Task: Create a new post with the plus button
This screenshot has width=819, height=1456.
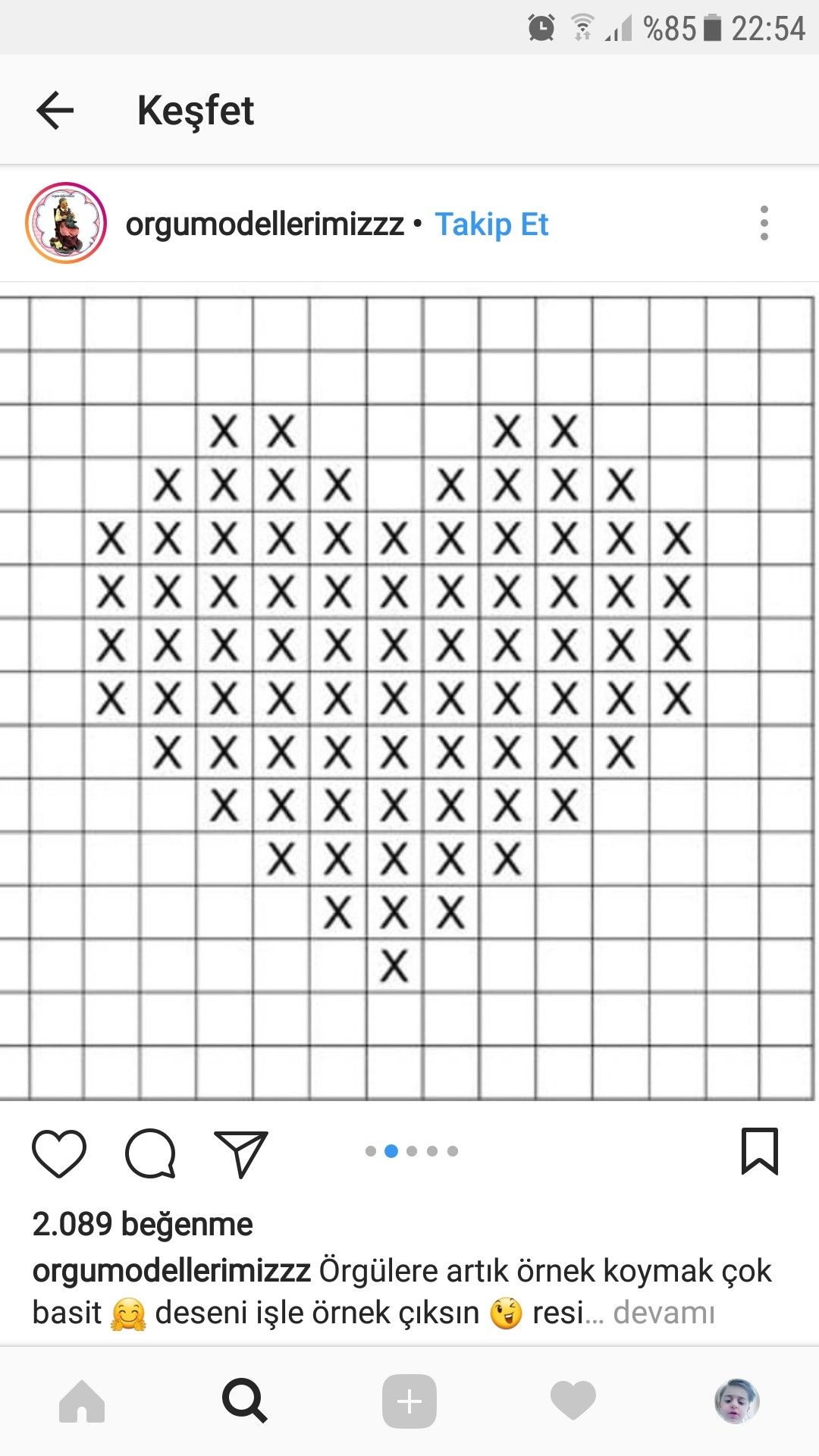Action: tap(409, 1401)
